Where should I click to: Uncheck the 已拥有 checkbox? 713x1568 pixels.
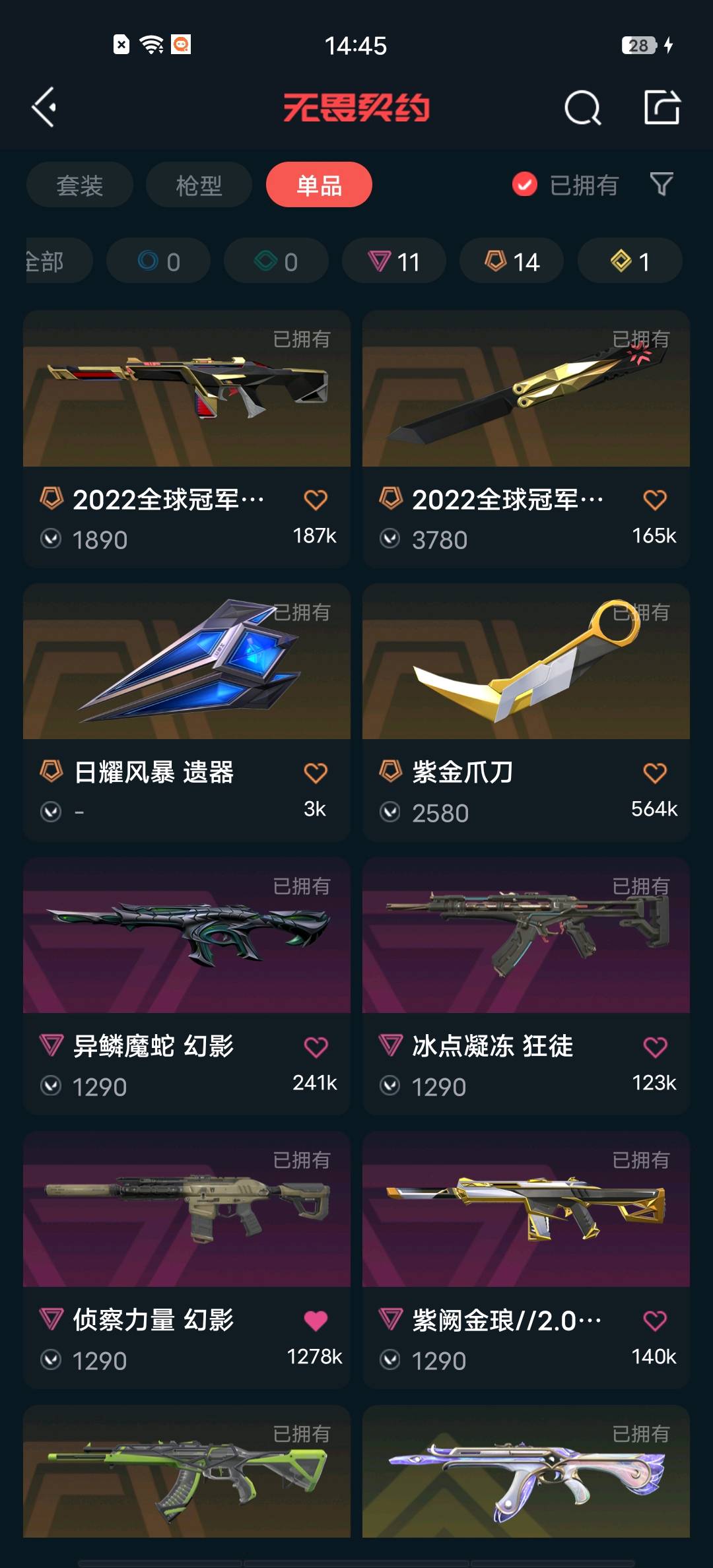[x=525, y=185]
